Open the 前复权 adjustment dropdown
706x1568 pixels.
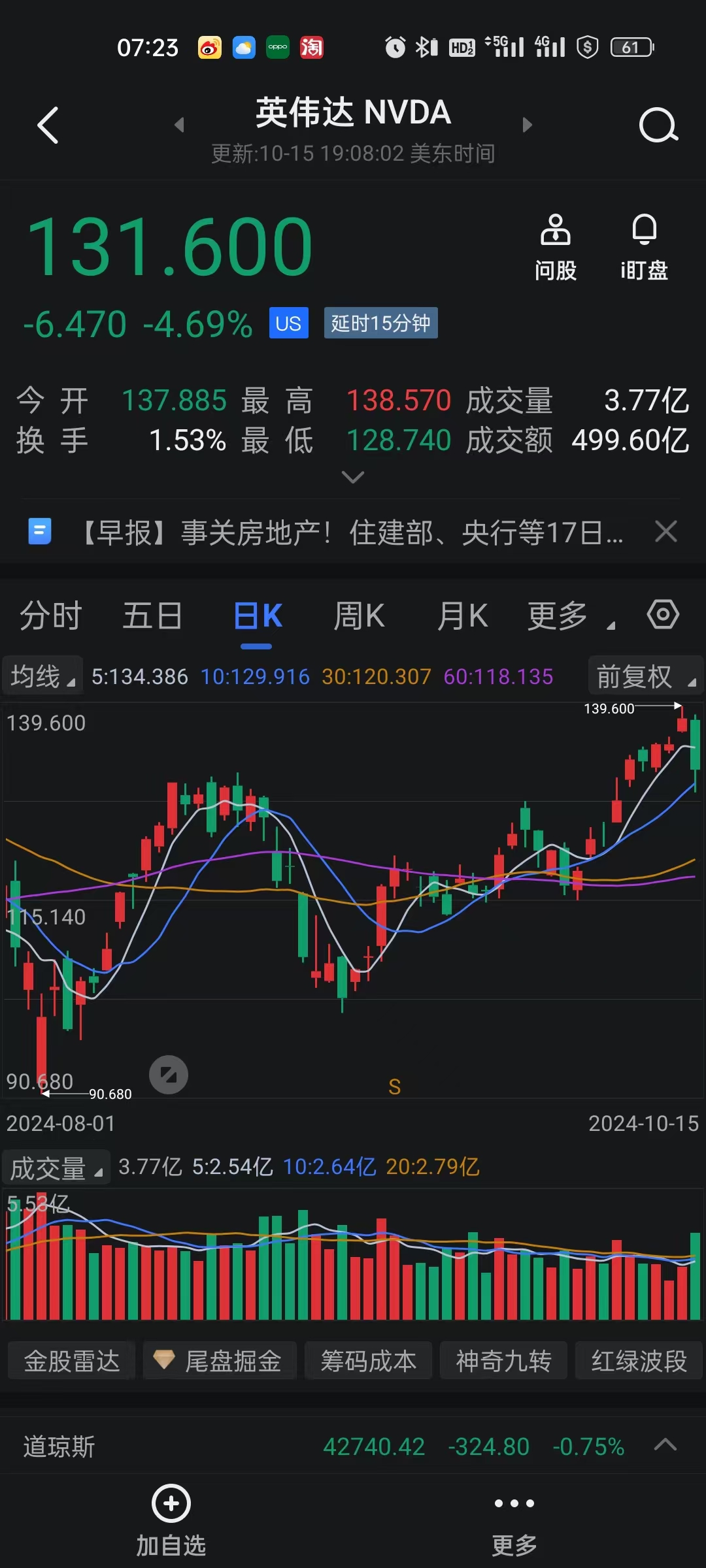pyautogui.click(x=645, y=677)
